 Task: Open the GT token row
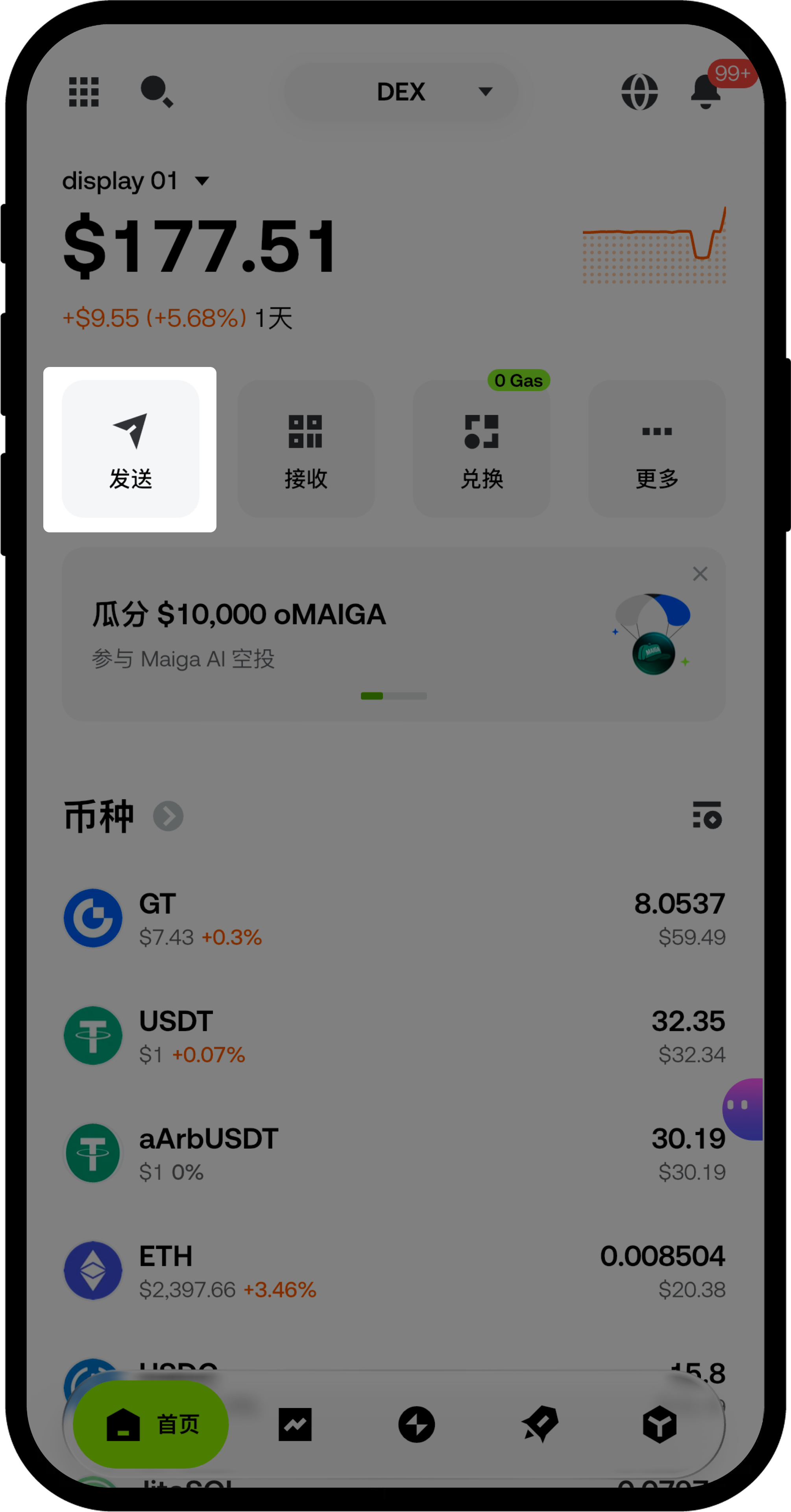point(394,919)
